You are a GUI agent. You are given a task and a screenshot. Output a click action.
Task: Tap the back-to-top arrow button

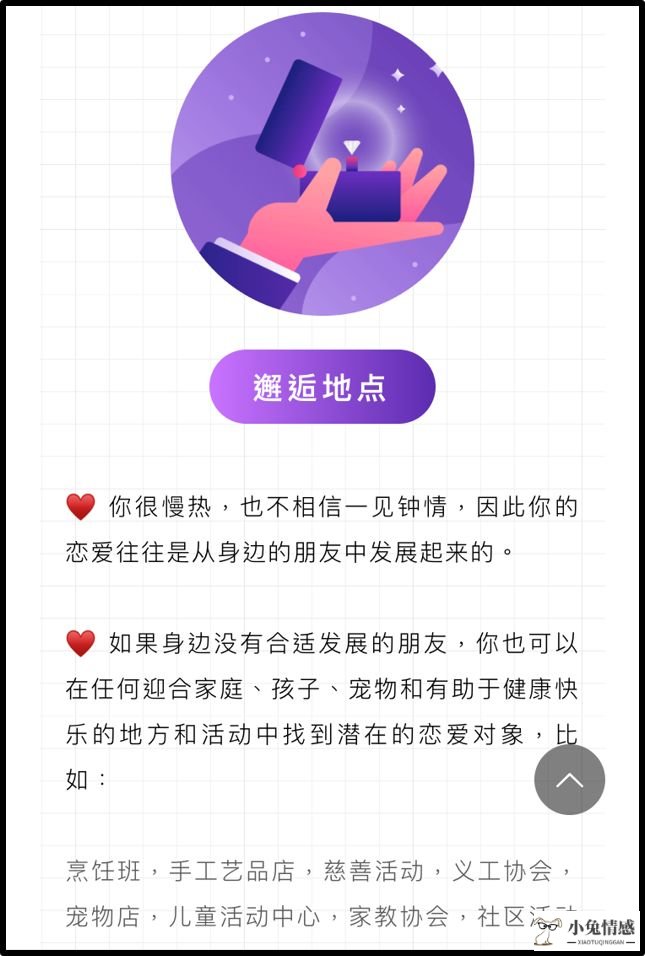point(569,779)
